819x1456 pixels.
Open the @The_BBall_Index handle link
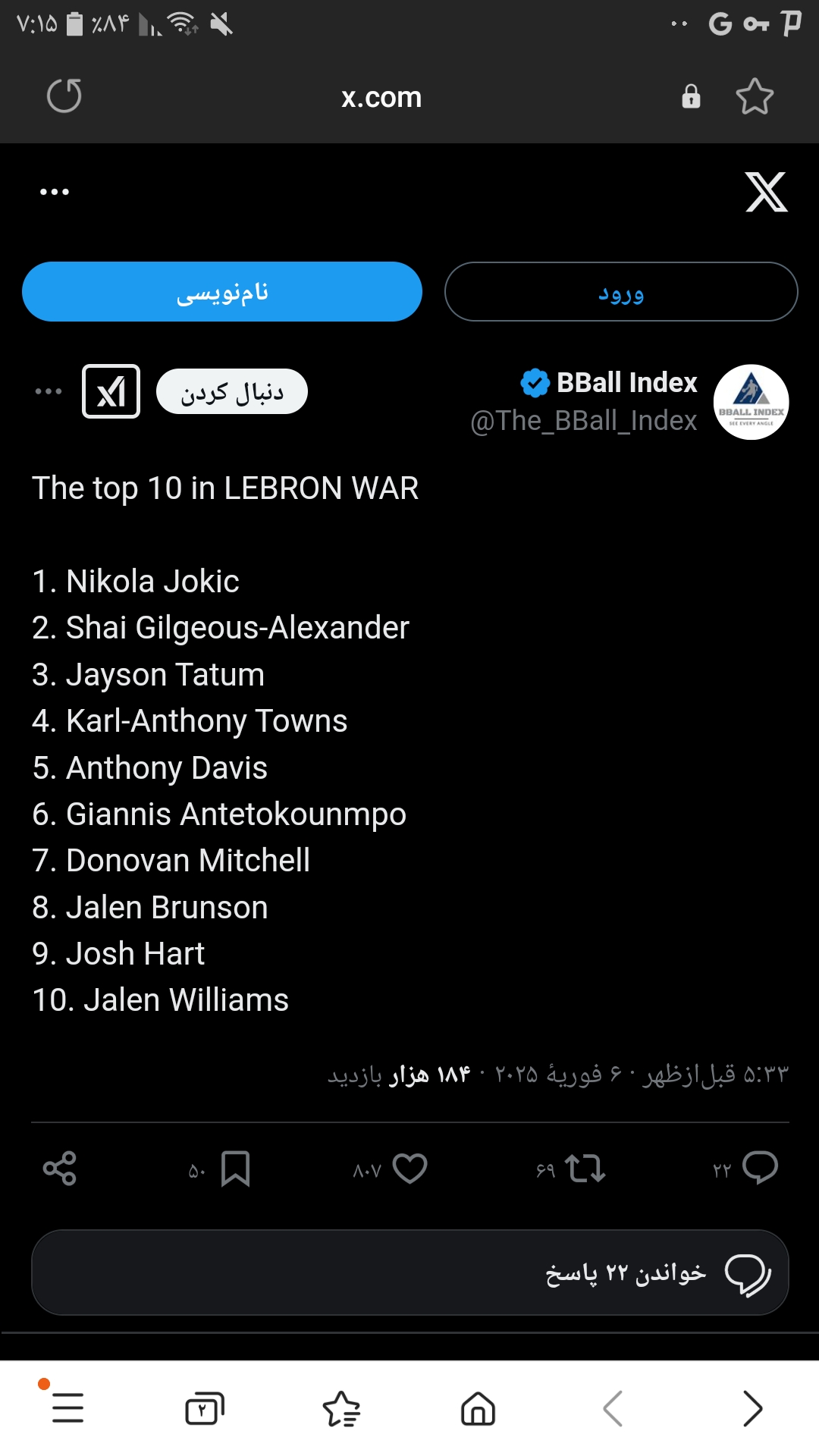pyautogui.click(x=583, y=420)
